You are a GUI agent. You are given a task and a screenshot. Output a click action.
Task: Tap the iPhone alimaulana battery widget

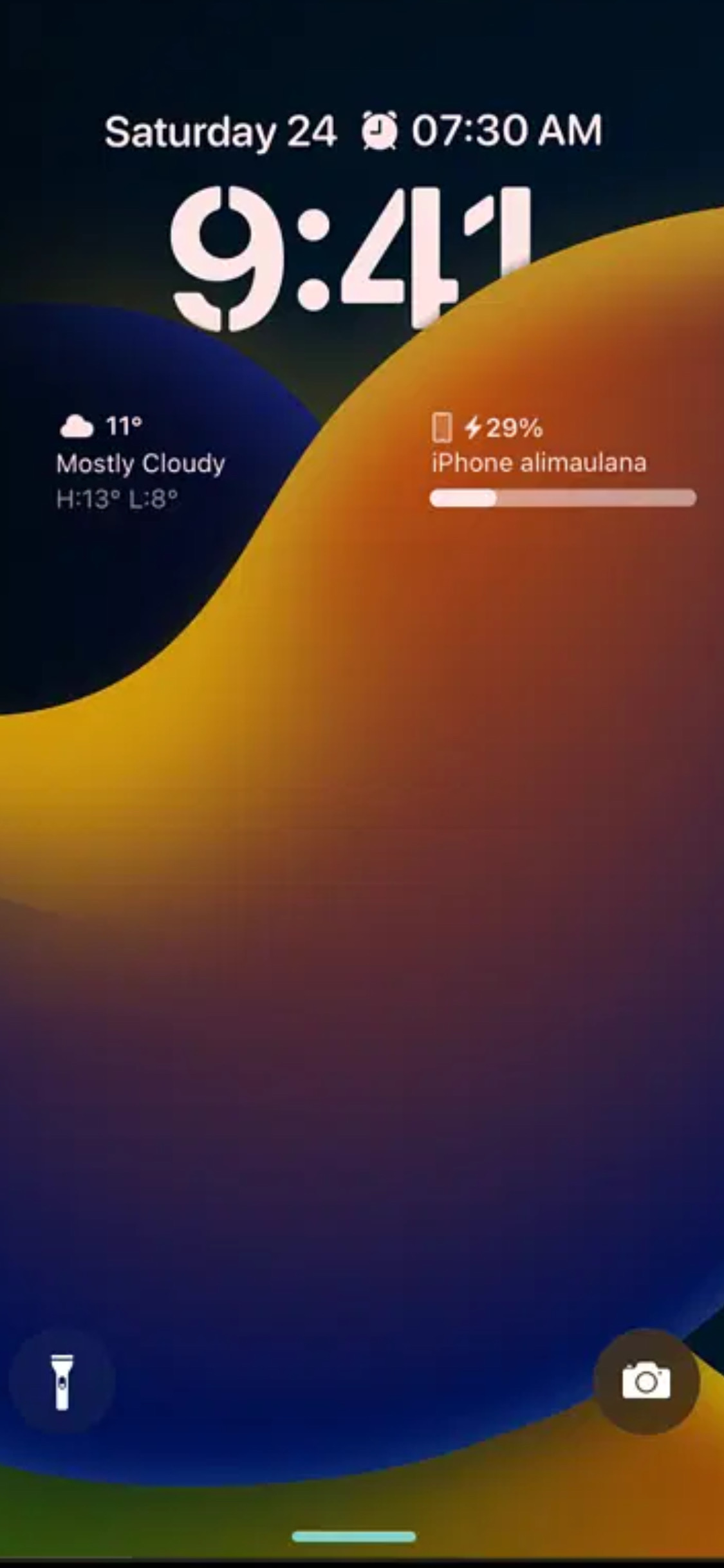[x=562, y=462]
